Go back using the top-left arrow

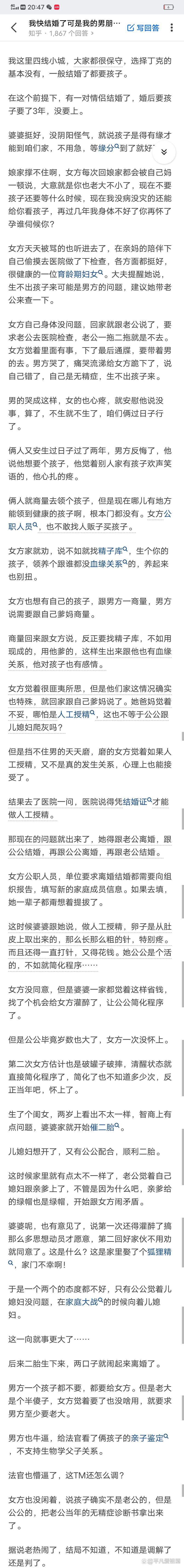tap(13, 28)
